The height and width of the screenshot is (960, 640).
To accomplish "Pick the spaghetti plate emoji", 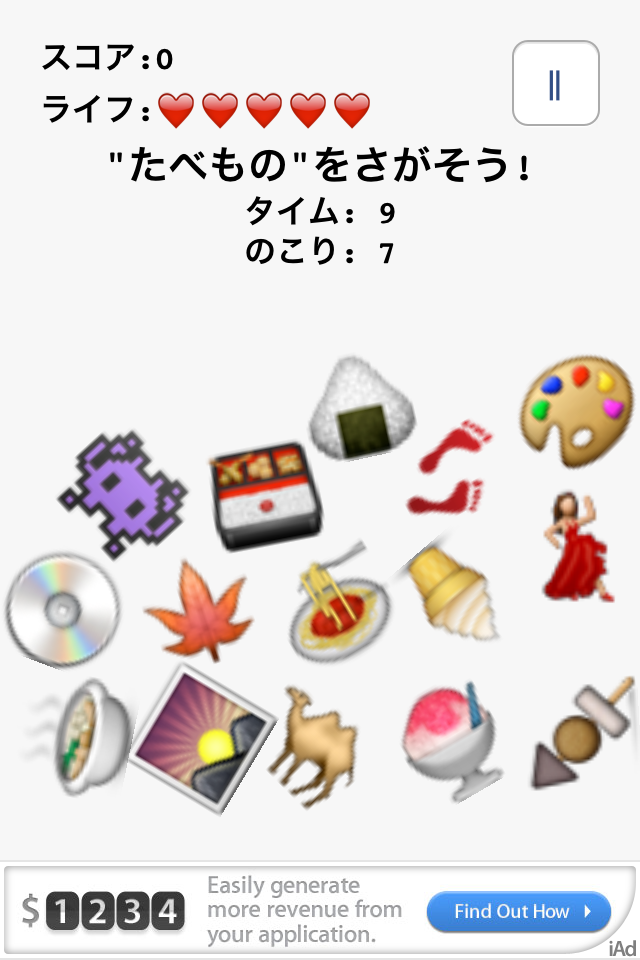I will tap(335, 606).
